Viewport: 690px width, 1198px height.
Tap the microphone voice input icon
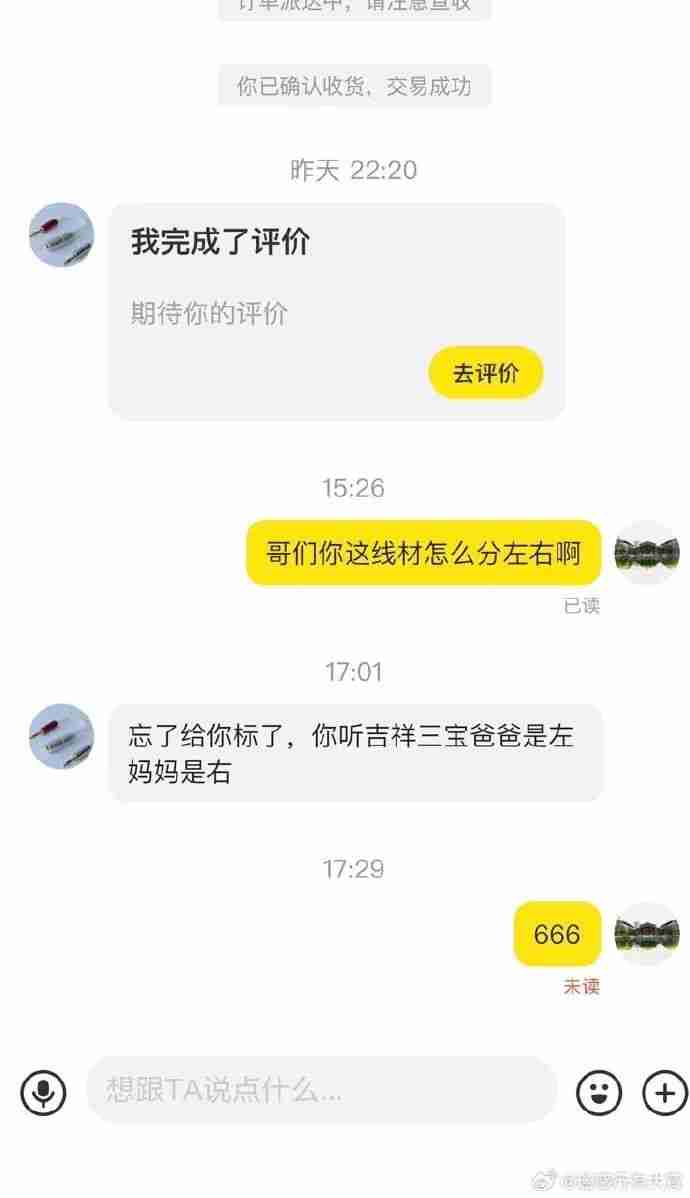pos(43,1091)
